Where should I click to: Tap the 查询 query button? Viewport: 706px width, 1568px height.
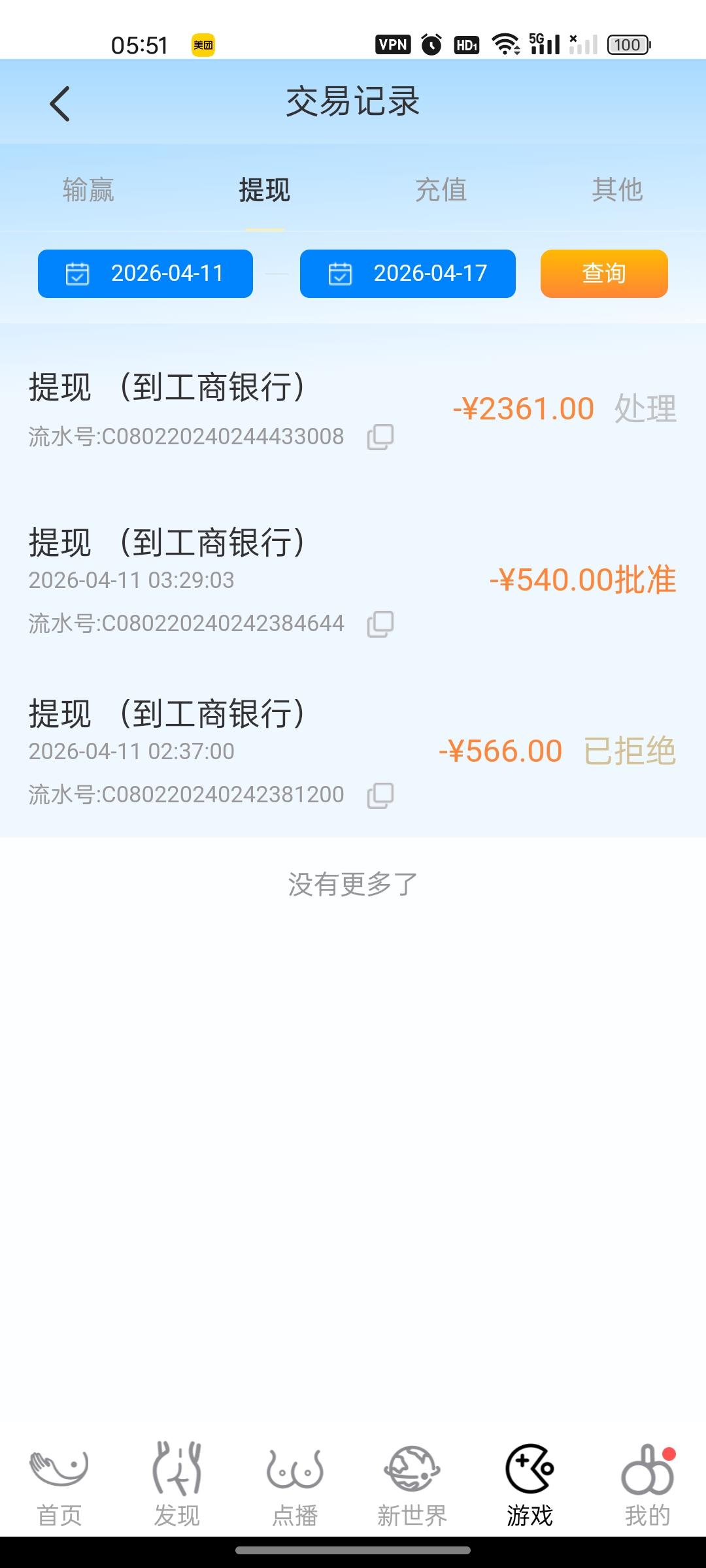[x=603, y=274]
